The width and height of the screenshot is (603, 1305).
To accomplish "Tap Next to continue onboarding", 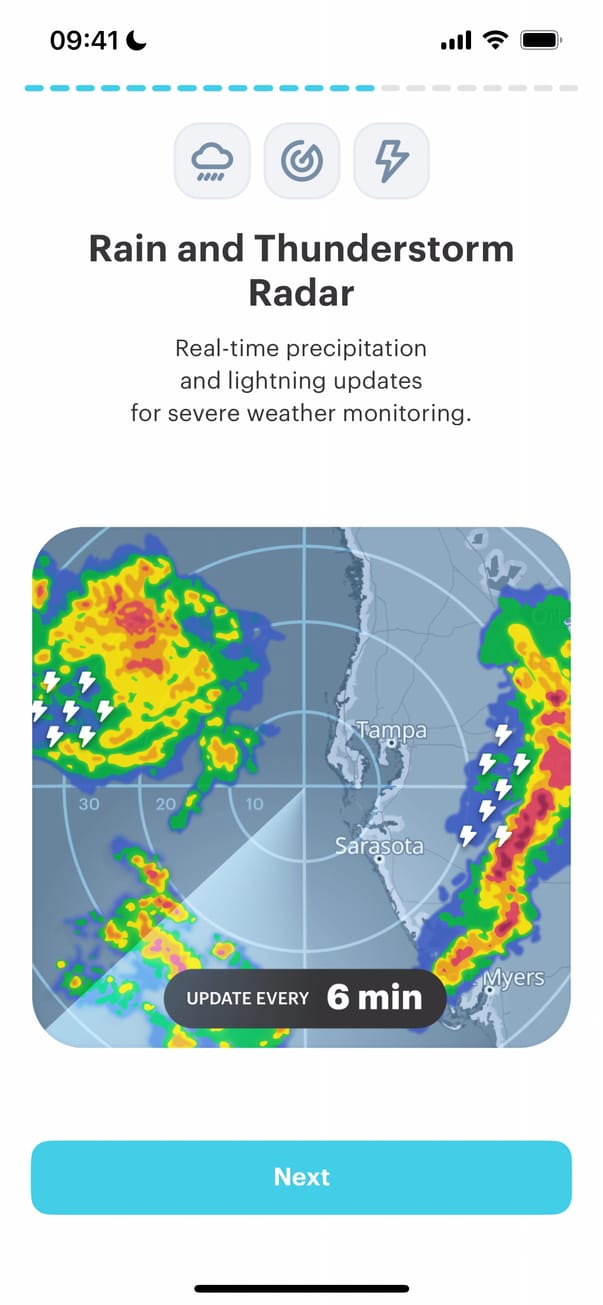I will pos(301,1177).
